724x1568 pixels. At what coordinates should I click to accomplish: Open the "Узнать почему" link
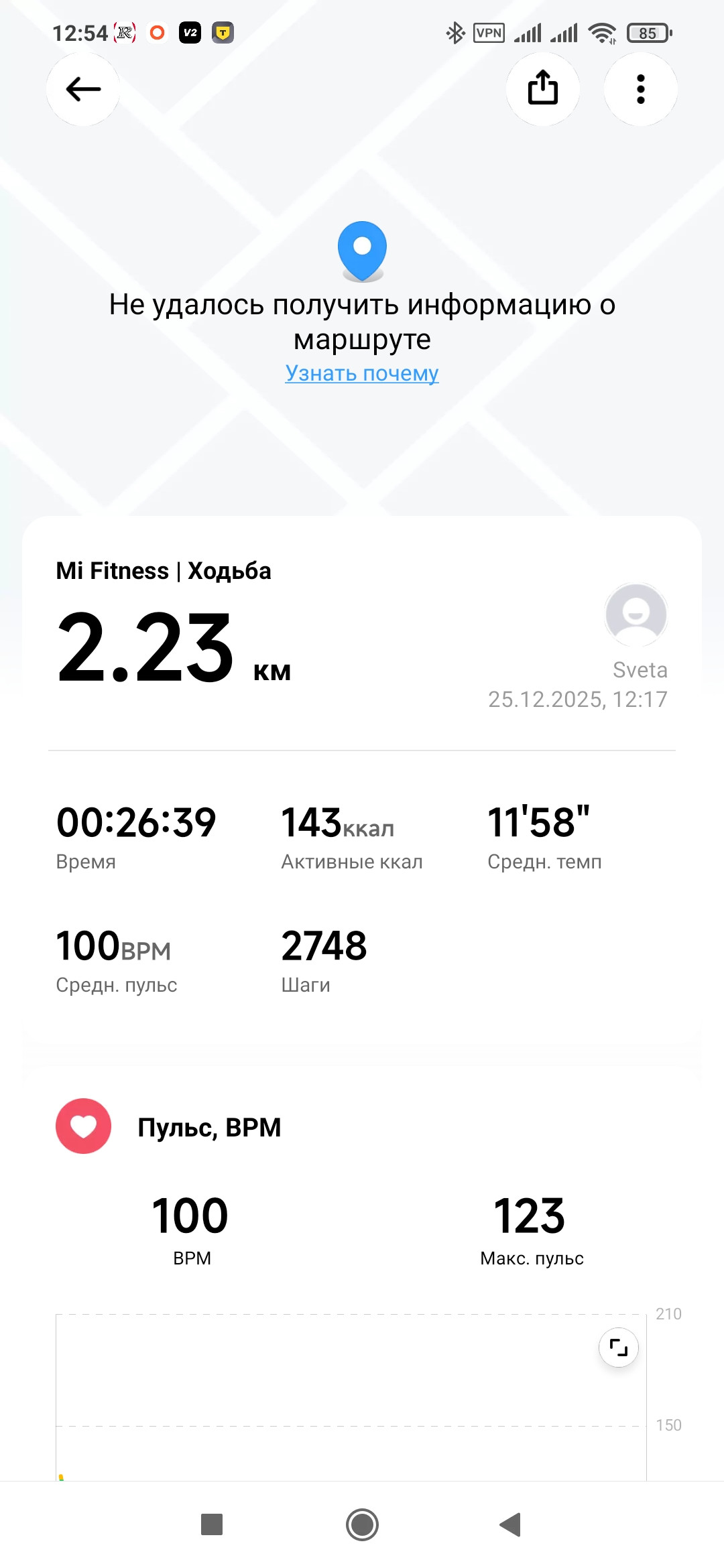pos(362,373)
